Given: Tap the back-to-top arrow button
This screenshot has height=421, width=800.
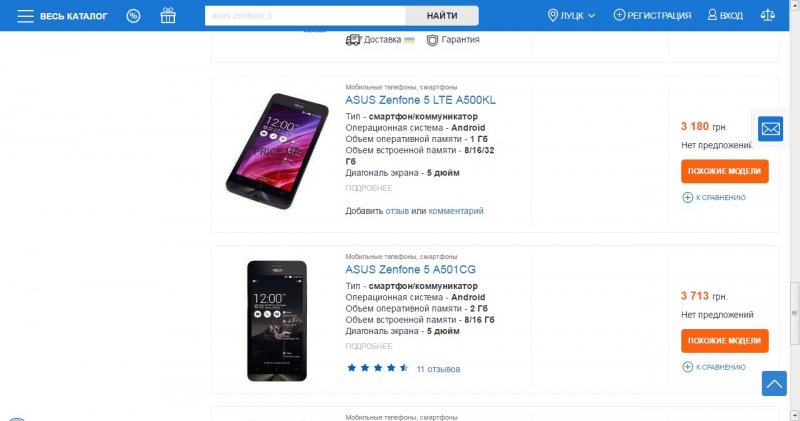Looking at the screenshot, I should coord(774,383).
